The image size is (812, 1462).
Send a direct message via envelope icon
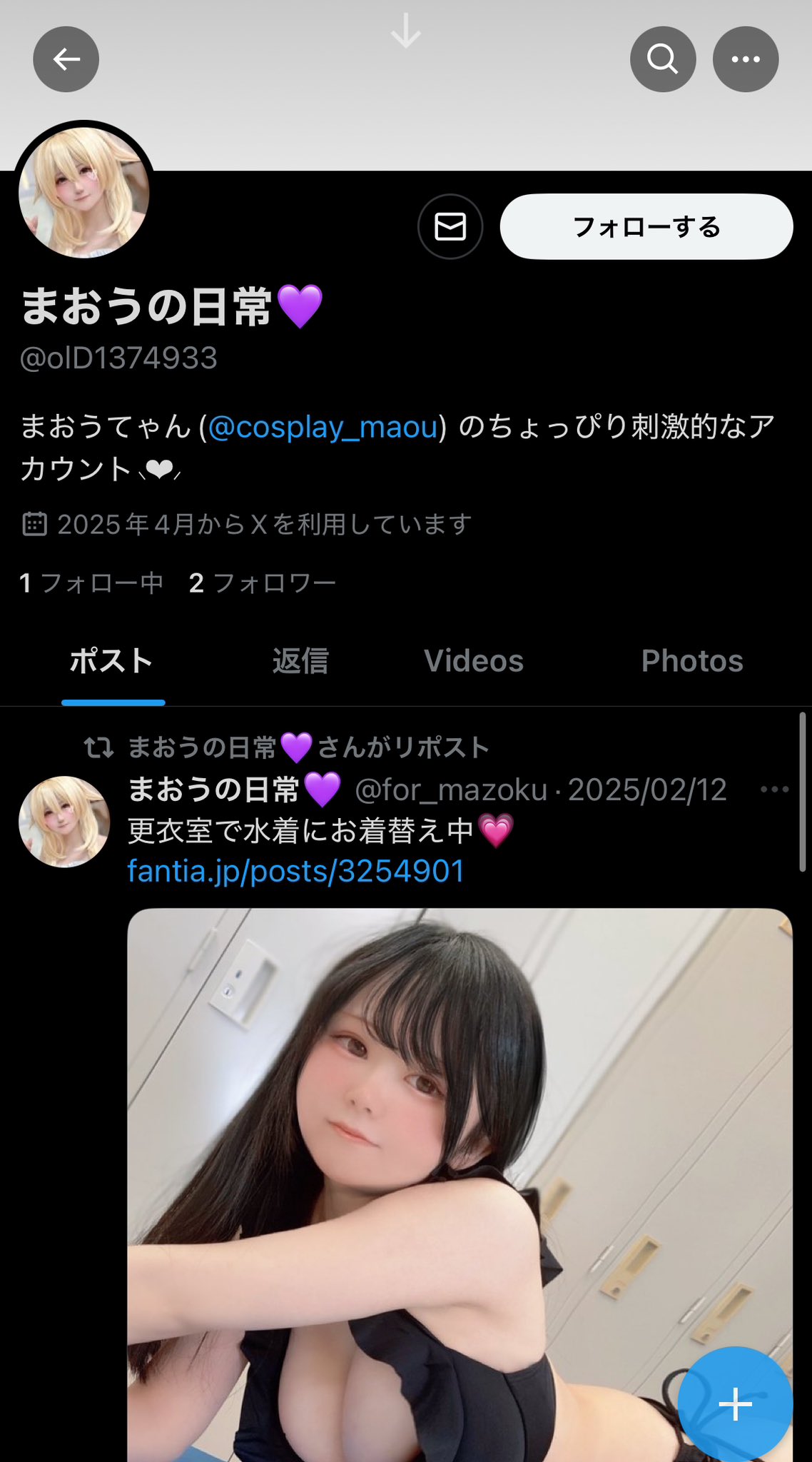coord(450,226)
